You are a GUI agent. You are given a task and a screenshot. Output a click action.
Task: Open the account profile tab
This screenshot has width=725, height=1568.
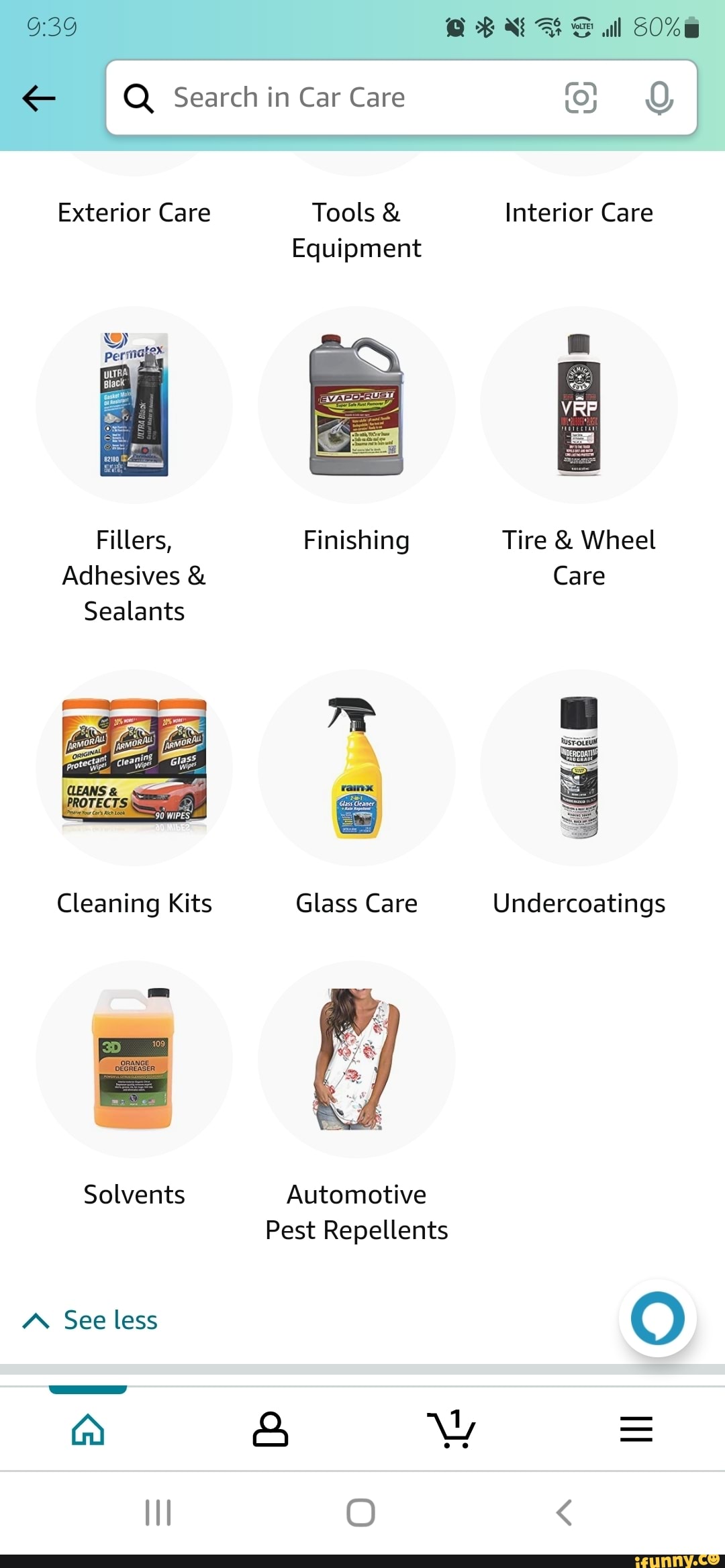click(271, 1428)
